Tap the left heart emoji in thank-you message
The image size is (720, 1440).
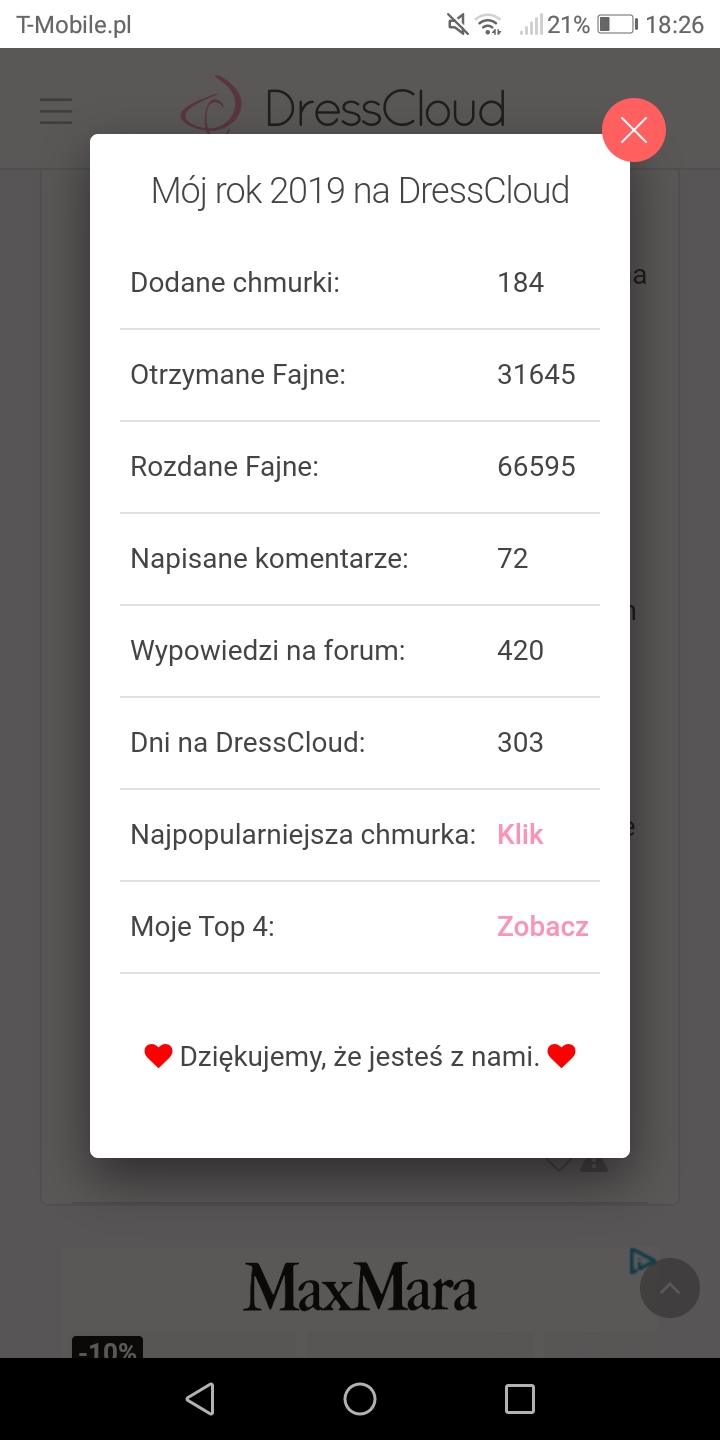(158, 1055)
